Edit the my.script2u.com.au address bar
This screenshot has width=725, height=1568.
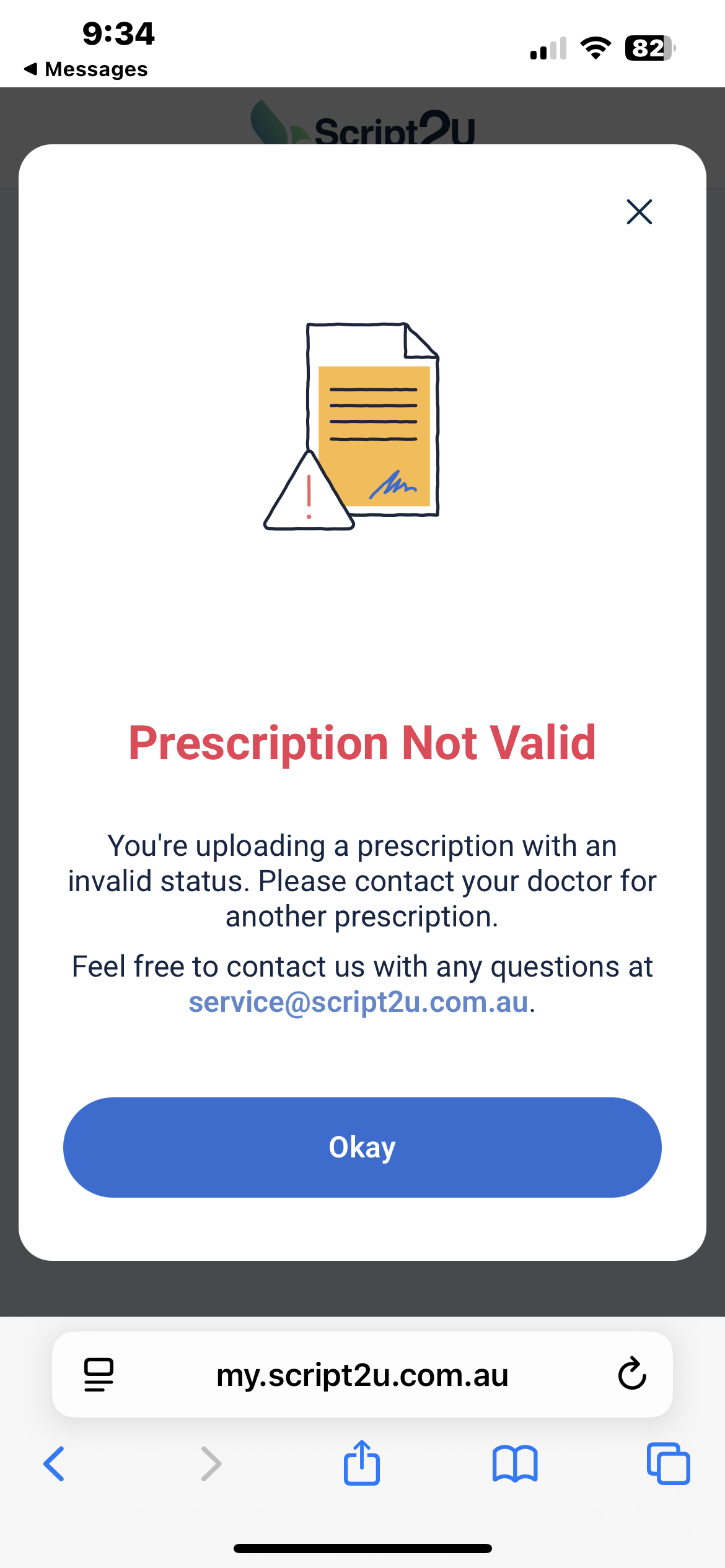362,1375
